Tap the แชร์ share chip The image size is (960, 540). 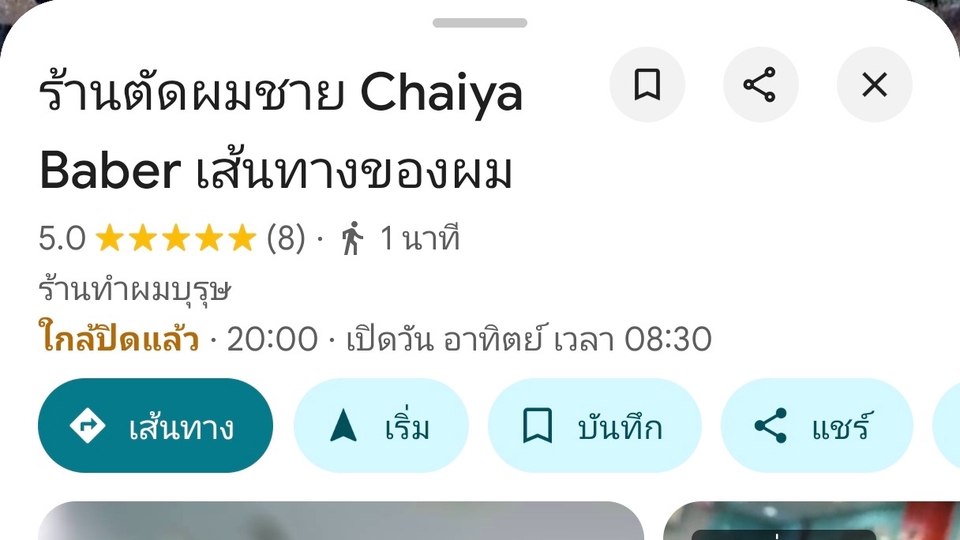point(816,426)
